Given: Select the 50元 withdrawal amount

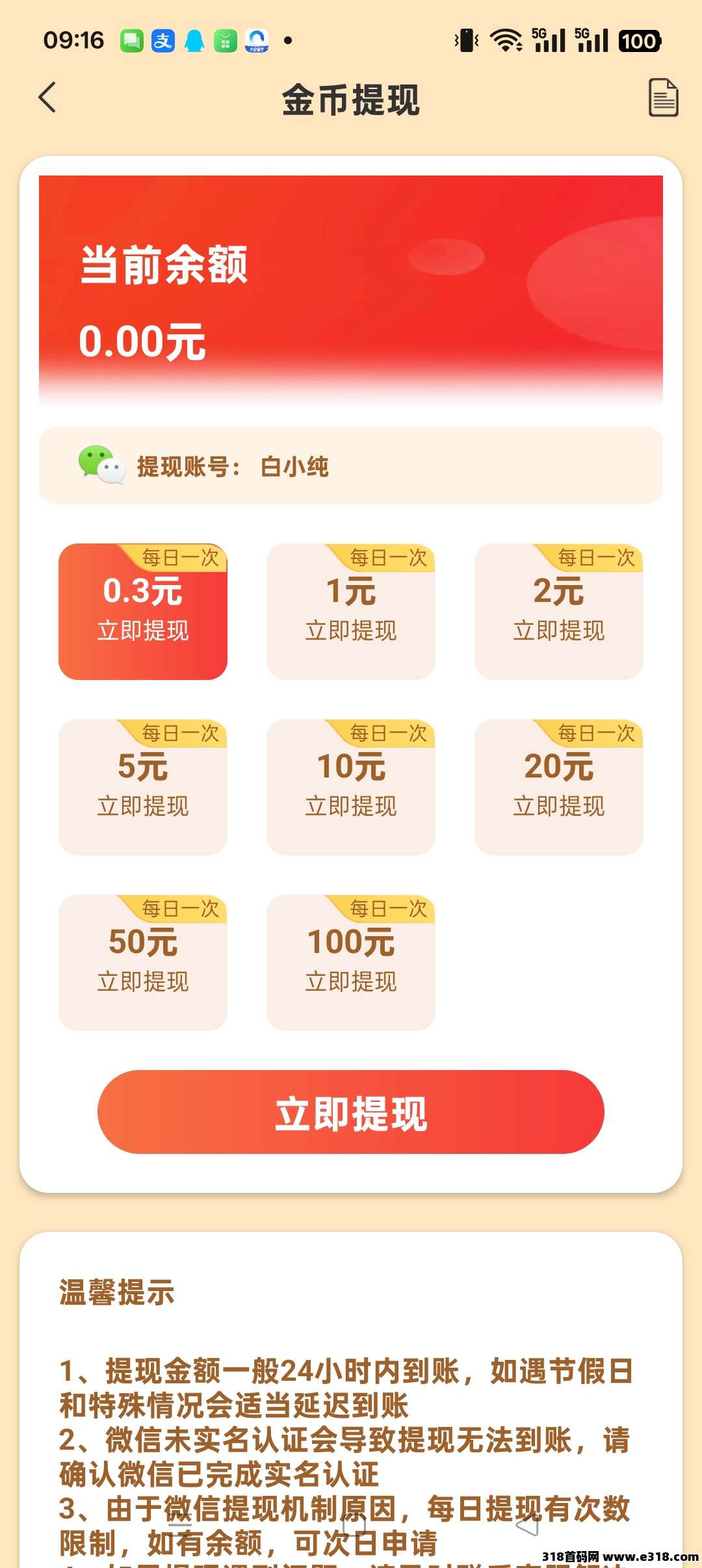Looking at the screenshot, I should [x=143, y=963].
